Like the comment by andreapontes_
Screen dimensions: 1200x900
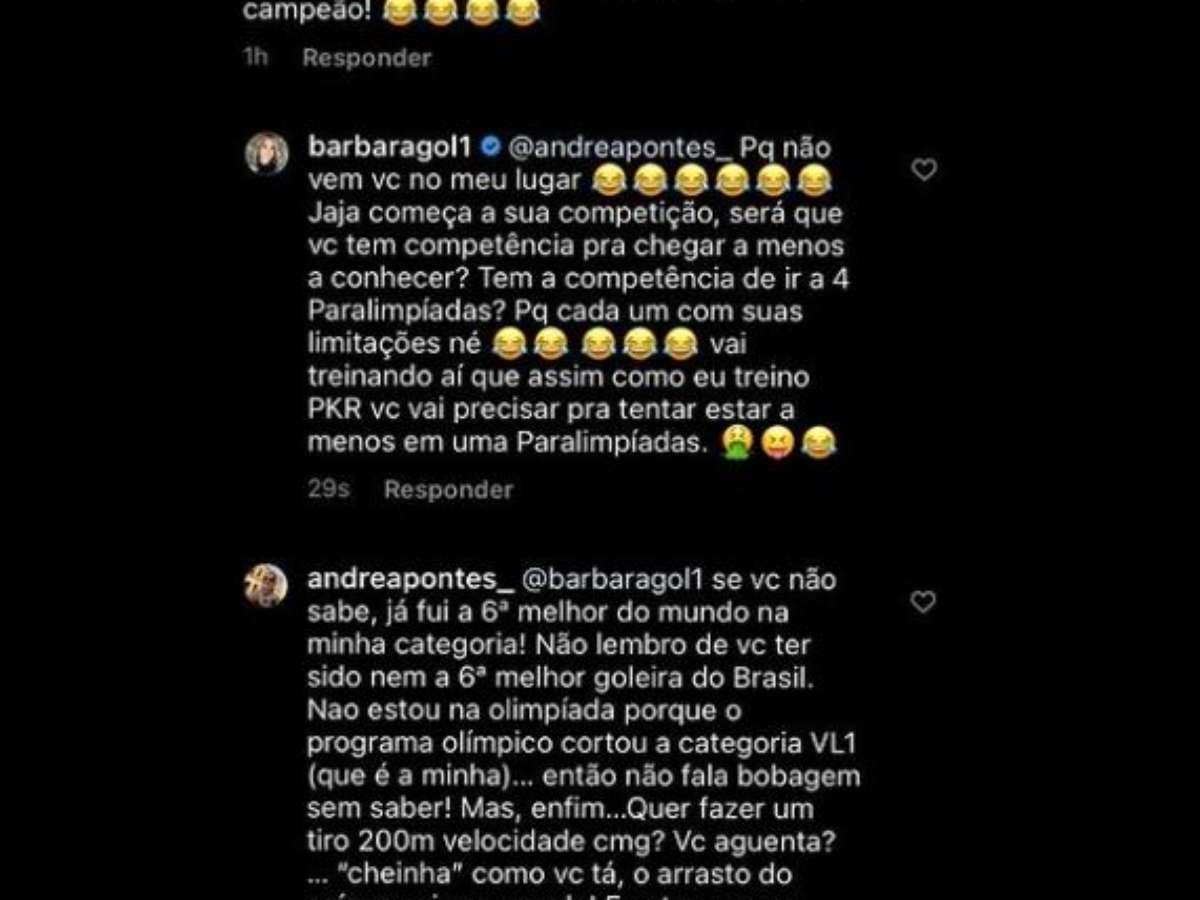click(923, 601)
